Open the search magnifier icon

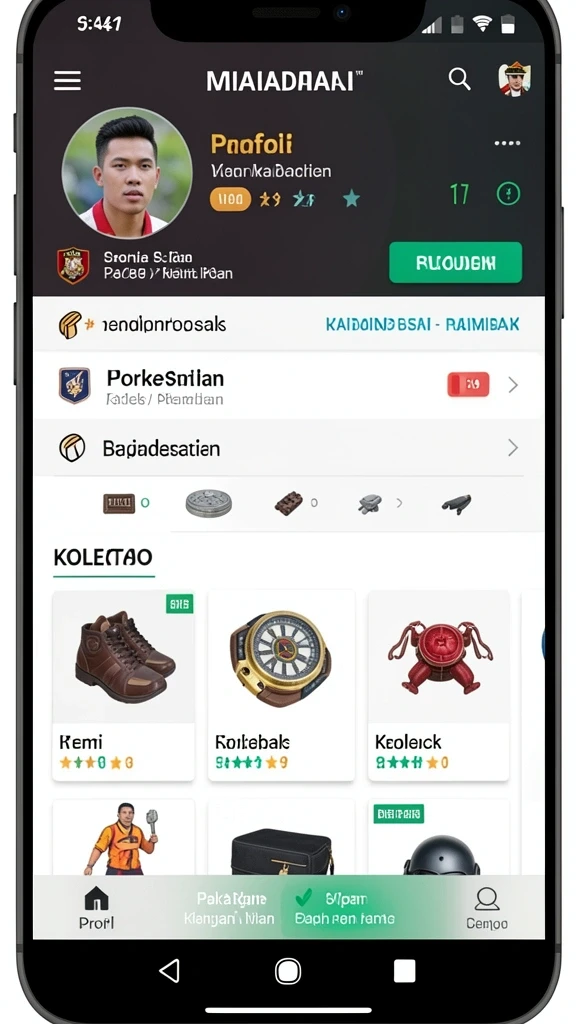coord(460,80)
